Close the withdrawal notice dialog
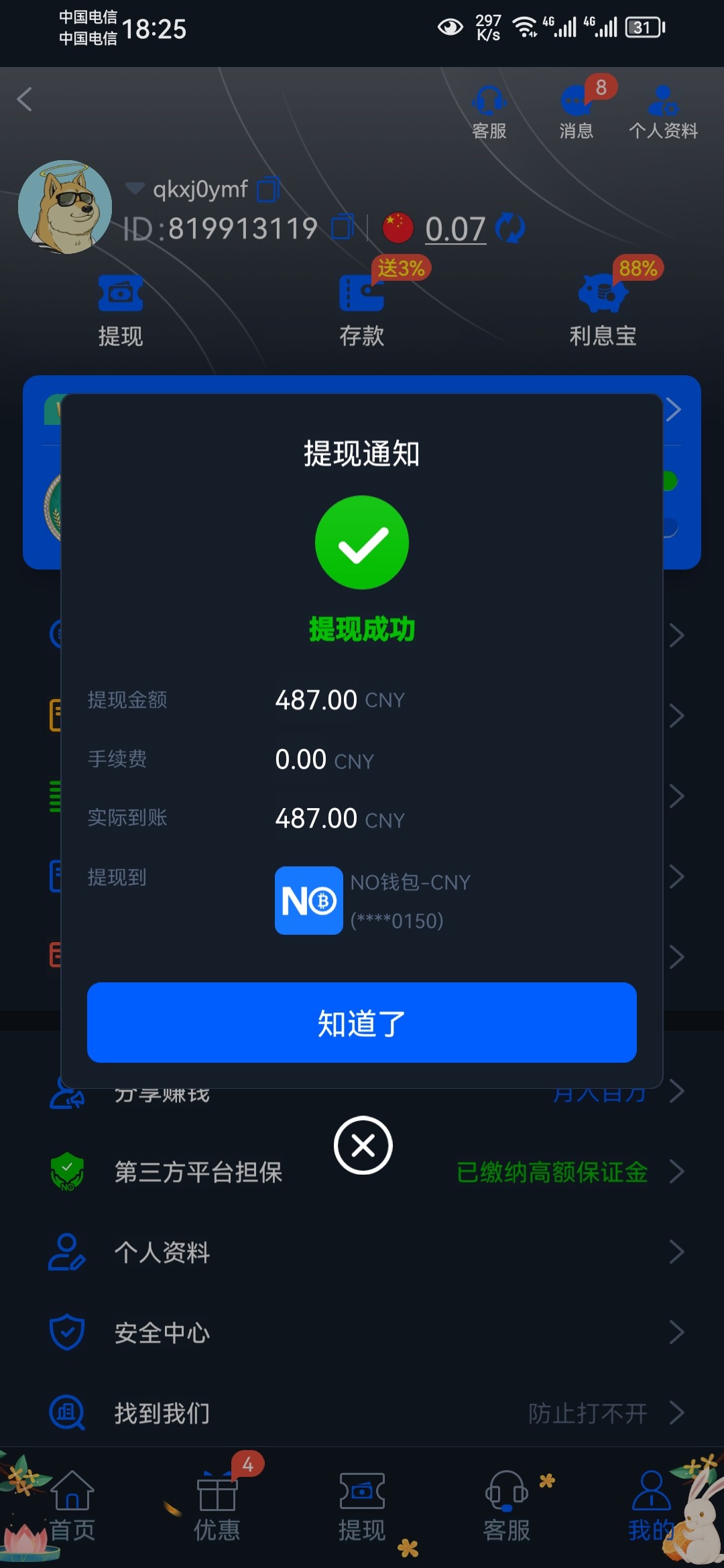 (363, 1145)
